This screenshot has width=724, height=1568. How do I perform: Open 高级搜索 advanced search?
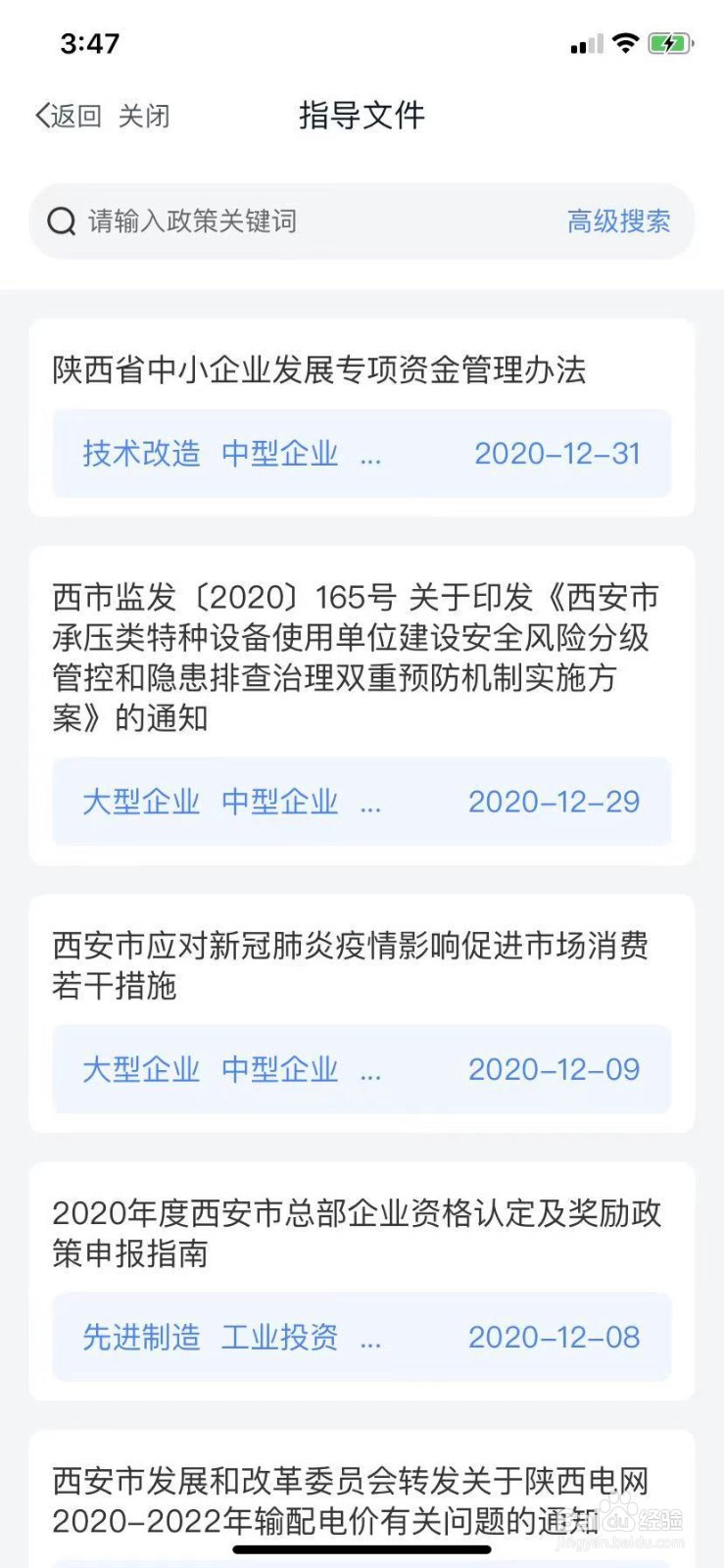[x=617, y=221]
